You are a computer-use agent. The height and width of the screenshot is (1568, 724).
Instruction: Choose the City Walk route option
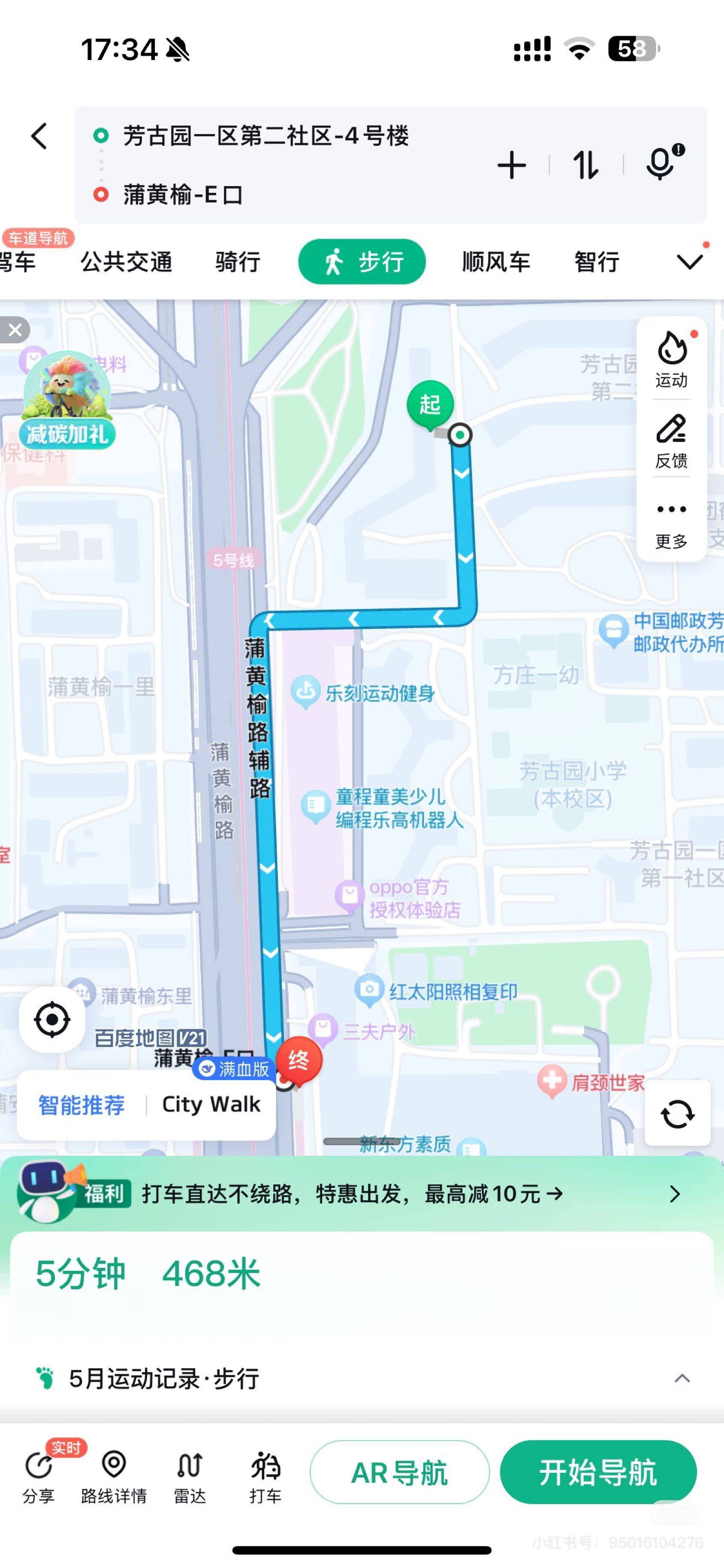click(x=211, y=1104)
